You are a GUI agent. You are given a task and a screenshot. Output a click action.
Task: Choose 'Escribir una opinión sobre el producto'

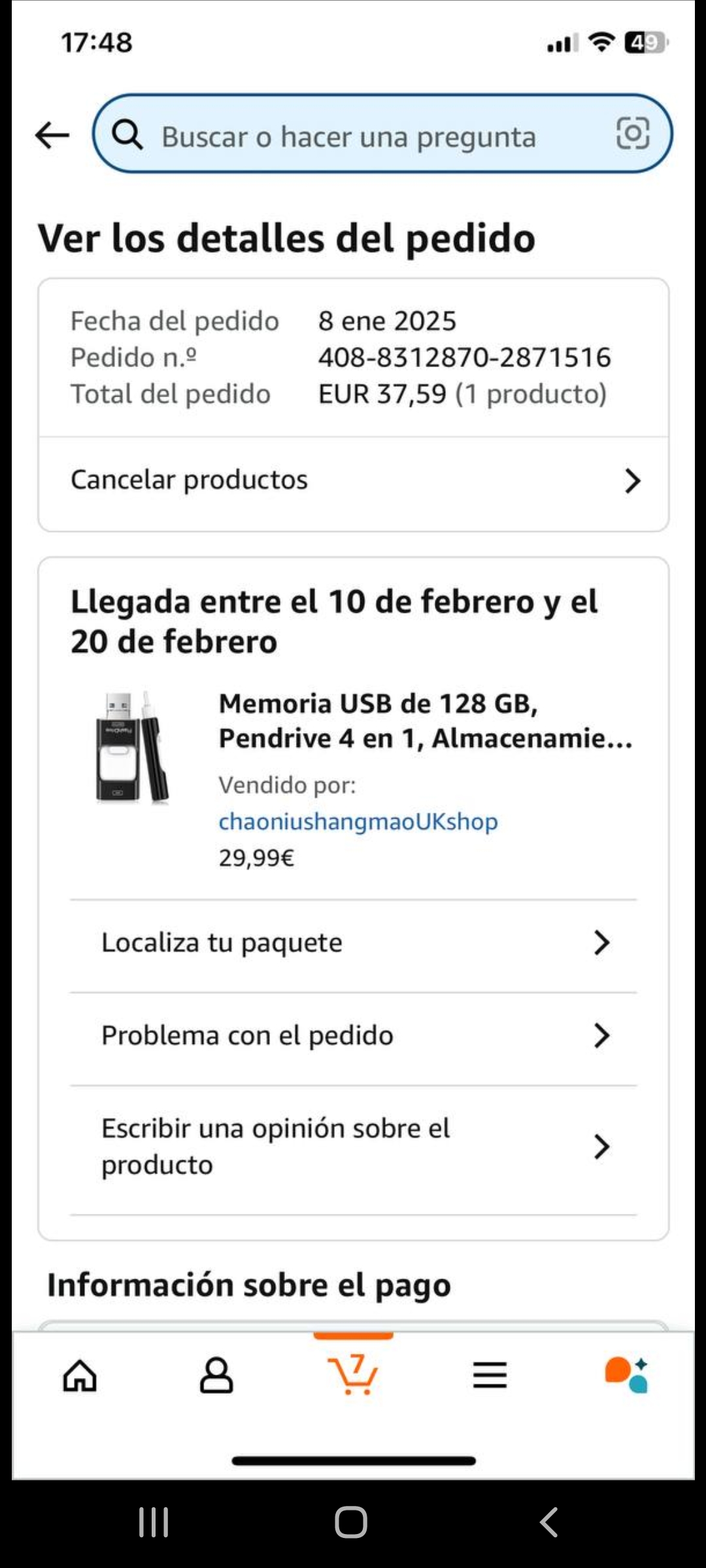pos(353,1147)
